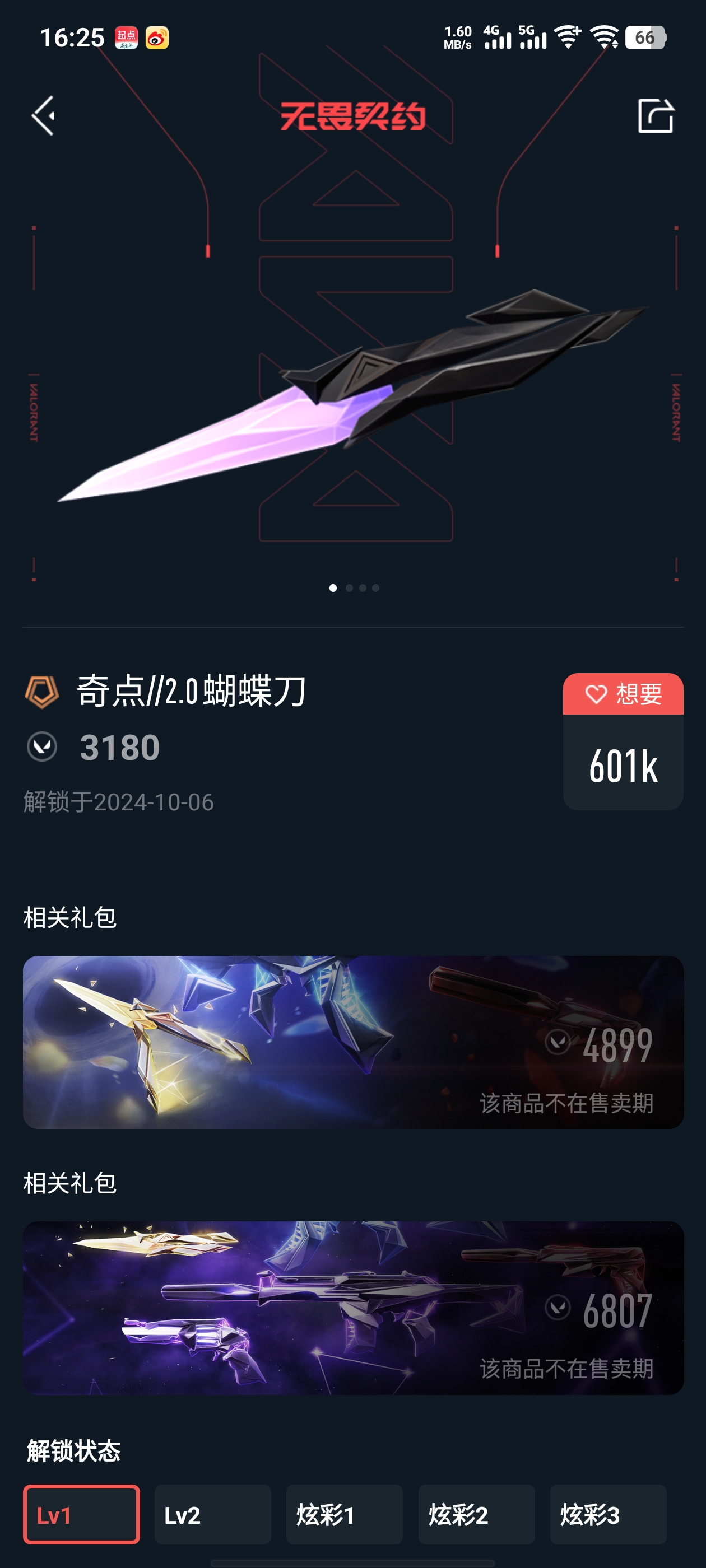Choose the 炫彩1 variant

pyautogui.click(x=344, y=1514)
